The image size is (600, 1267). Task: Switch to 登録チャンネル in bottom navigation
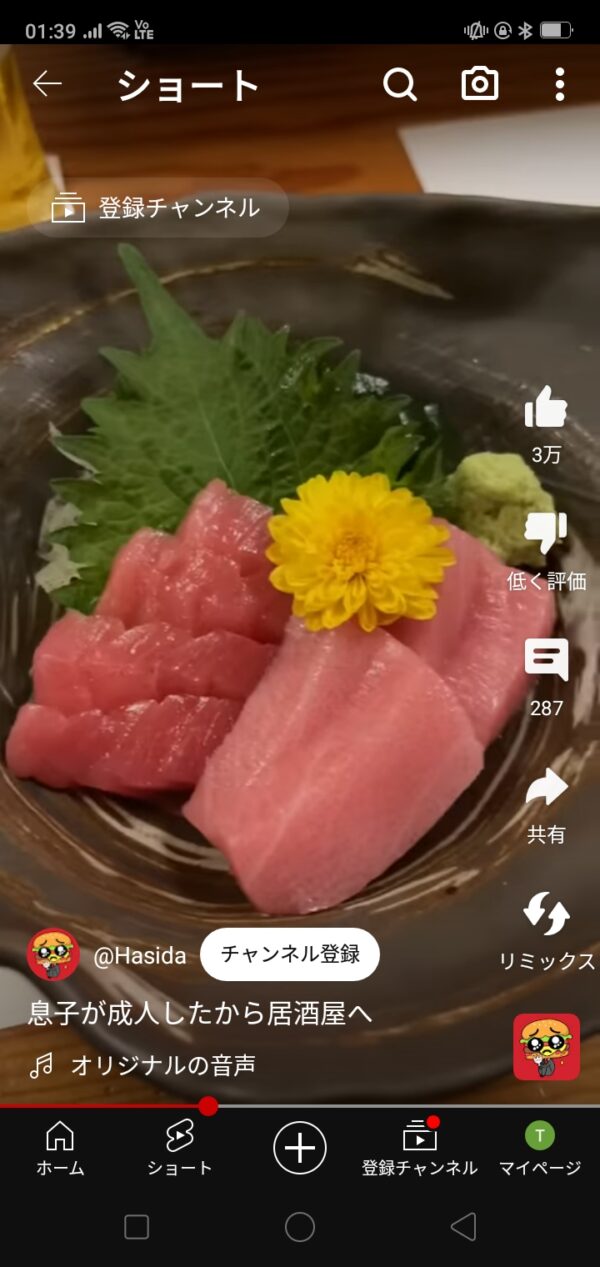[x=420, y=1147]
